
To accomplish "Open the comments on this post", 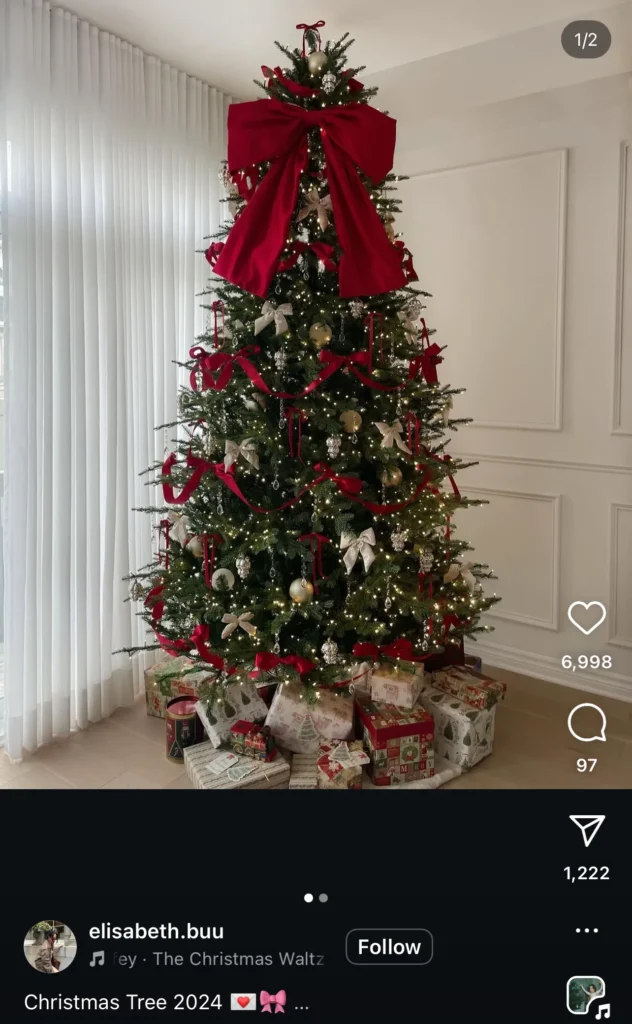I will click(x=587, y=722).
